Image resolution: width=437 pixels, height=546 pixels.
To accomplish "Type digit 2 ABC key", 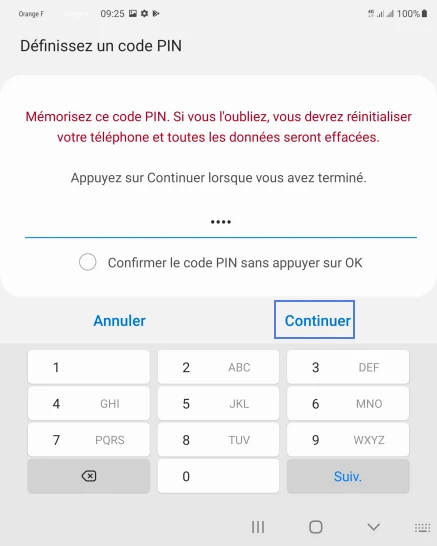I will (x=218, y=367).
